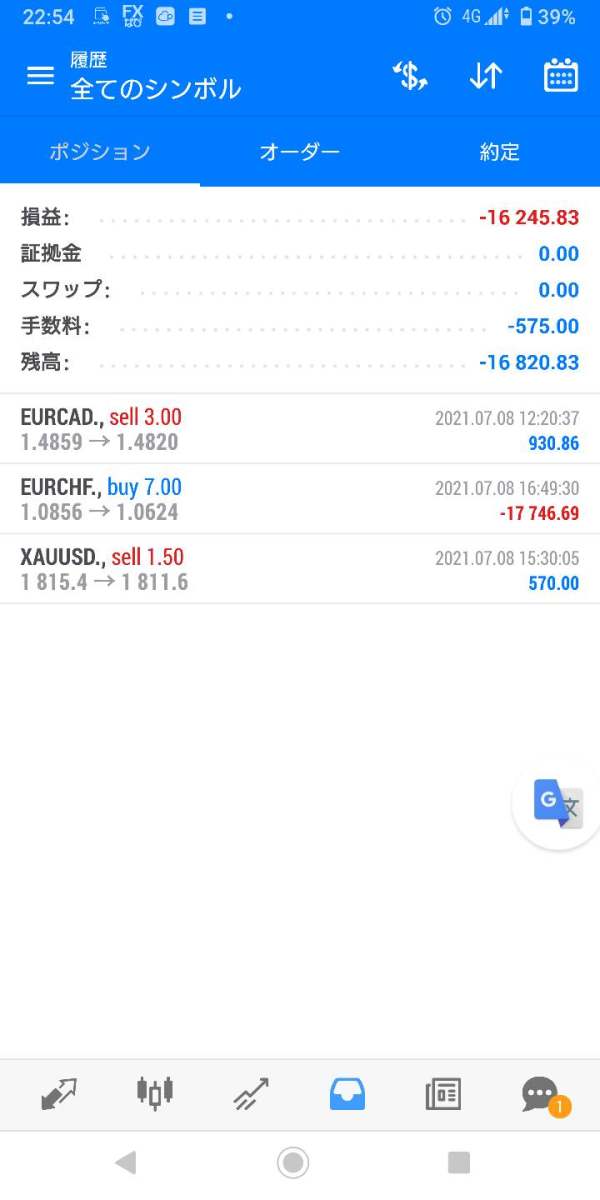This screenshot has width=600, height=1200.
Task: Open the news tab
Action: point(443,1094)
